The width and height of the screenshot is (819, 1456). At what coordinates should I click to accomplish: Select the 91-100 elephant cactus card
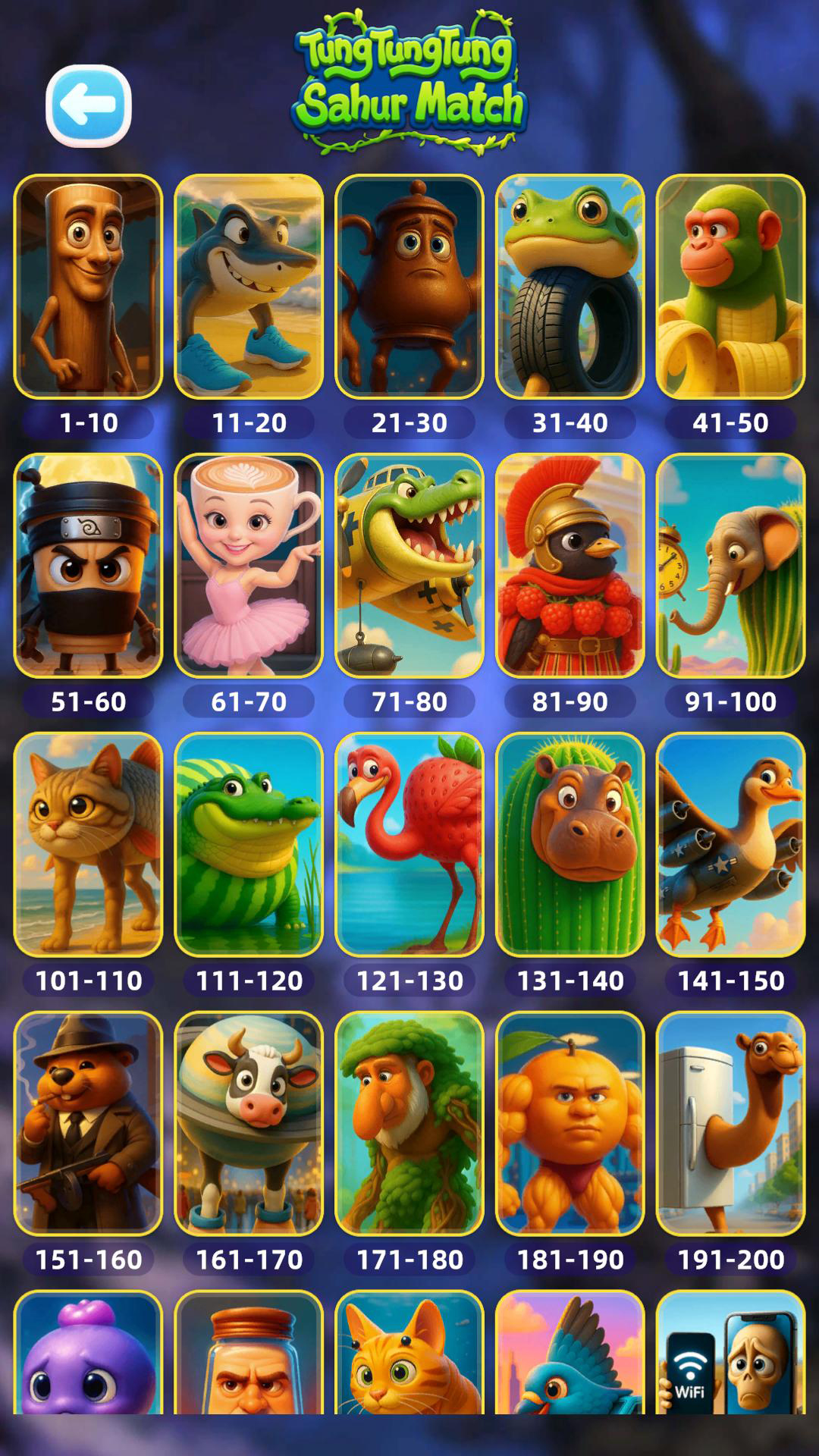pos(730,566)
